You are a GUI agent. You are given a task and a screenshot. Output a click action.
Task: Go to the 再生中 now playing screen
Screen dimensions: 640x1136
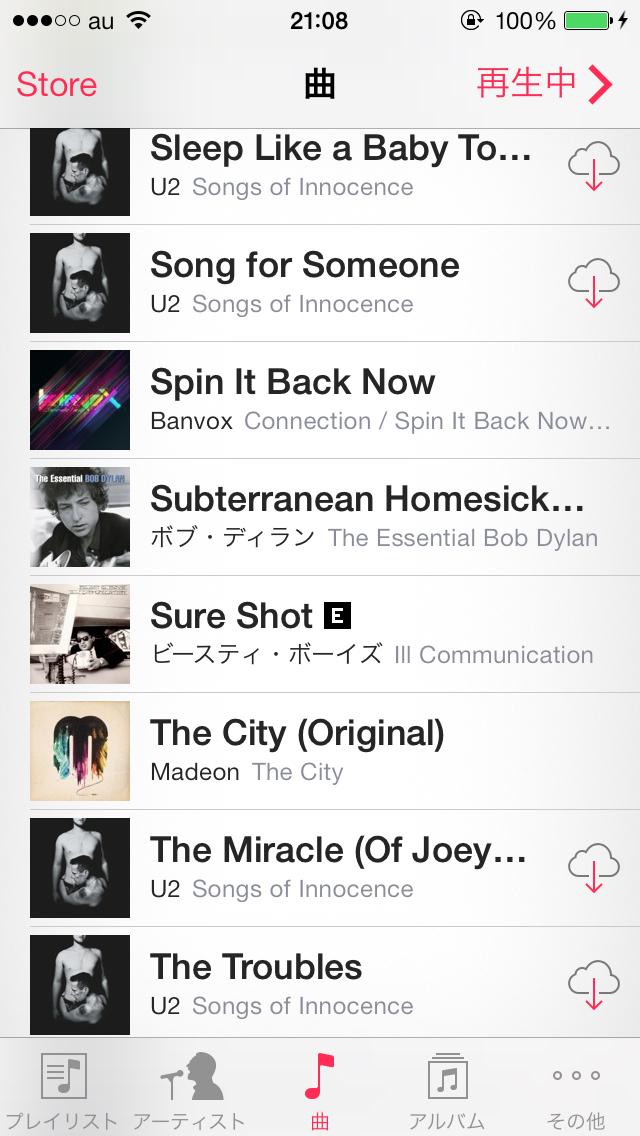coord(543,85)
